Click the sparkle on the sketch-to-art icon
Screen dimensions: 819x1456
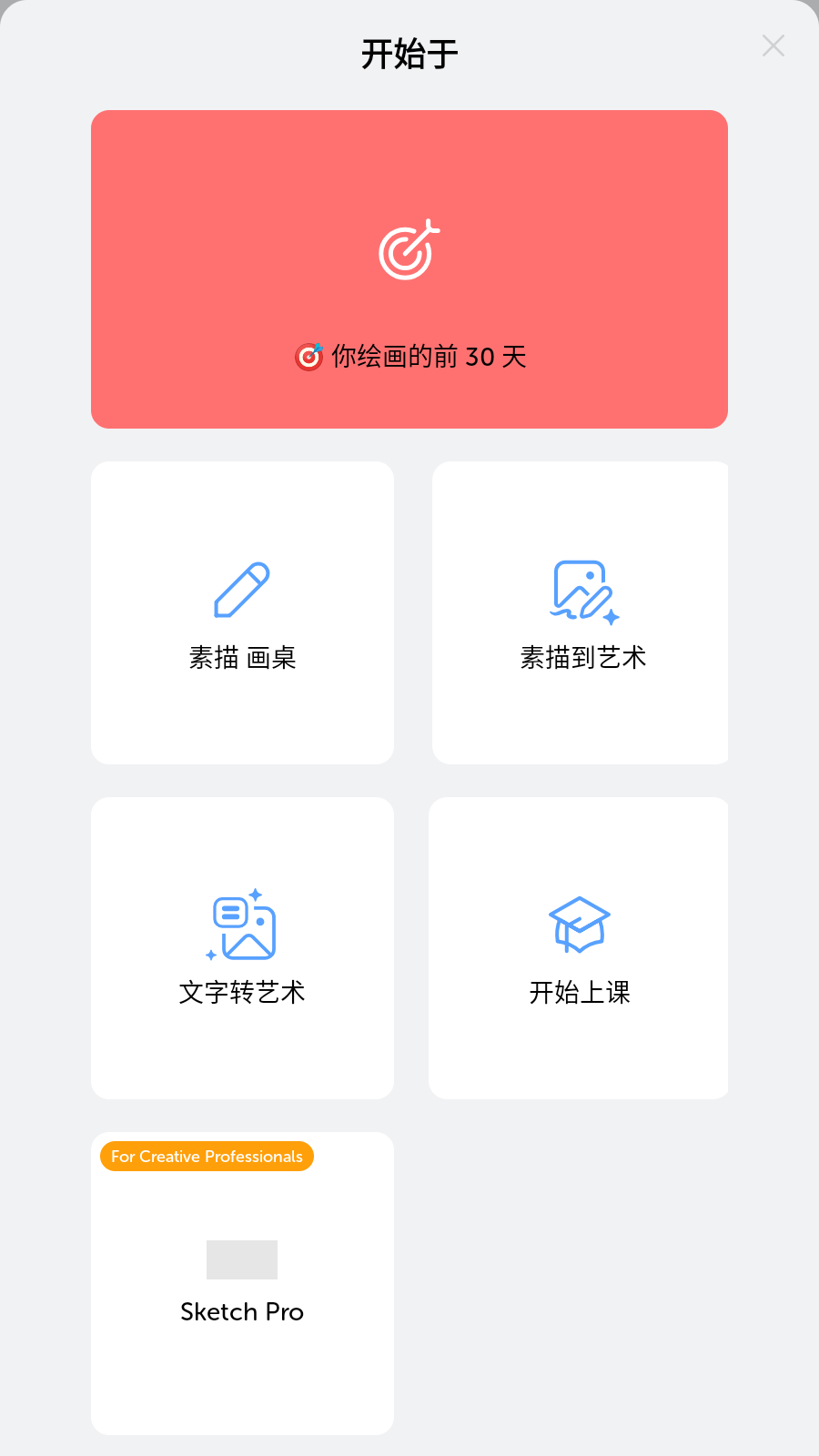(612, 615)
